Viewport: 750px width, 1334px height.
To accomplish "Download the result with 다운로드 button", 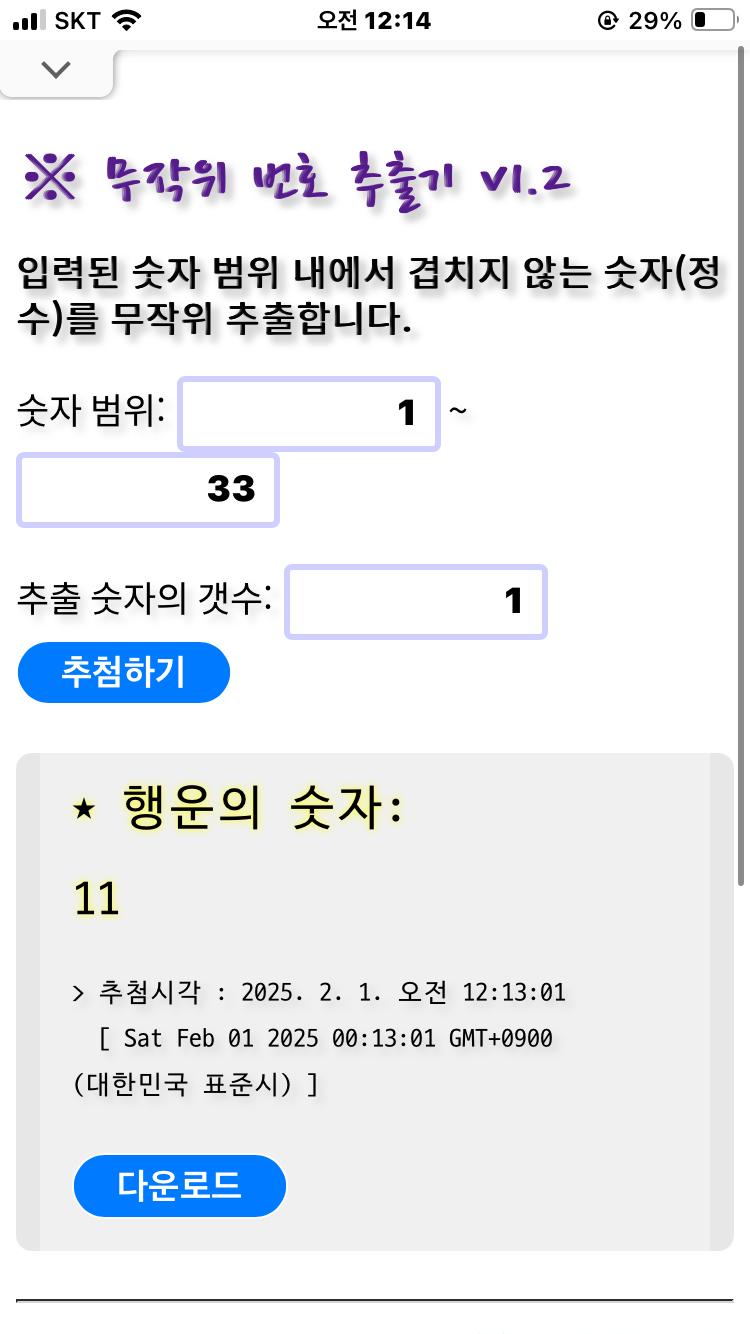I will 180,1186.
